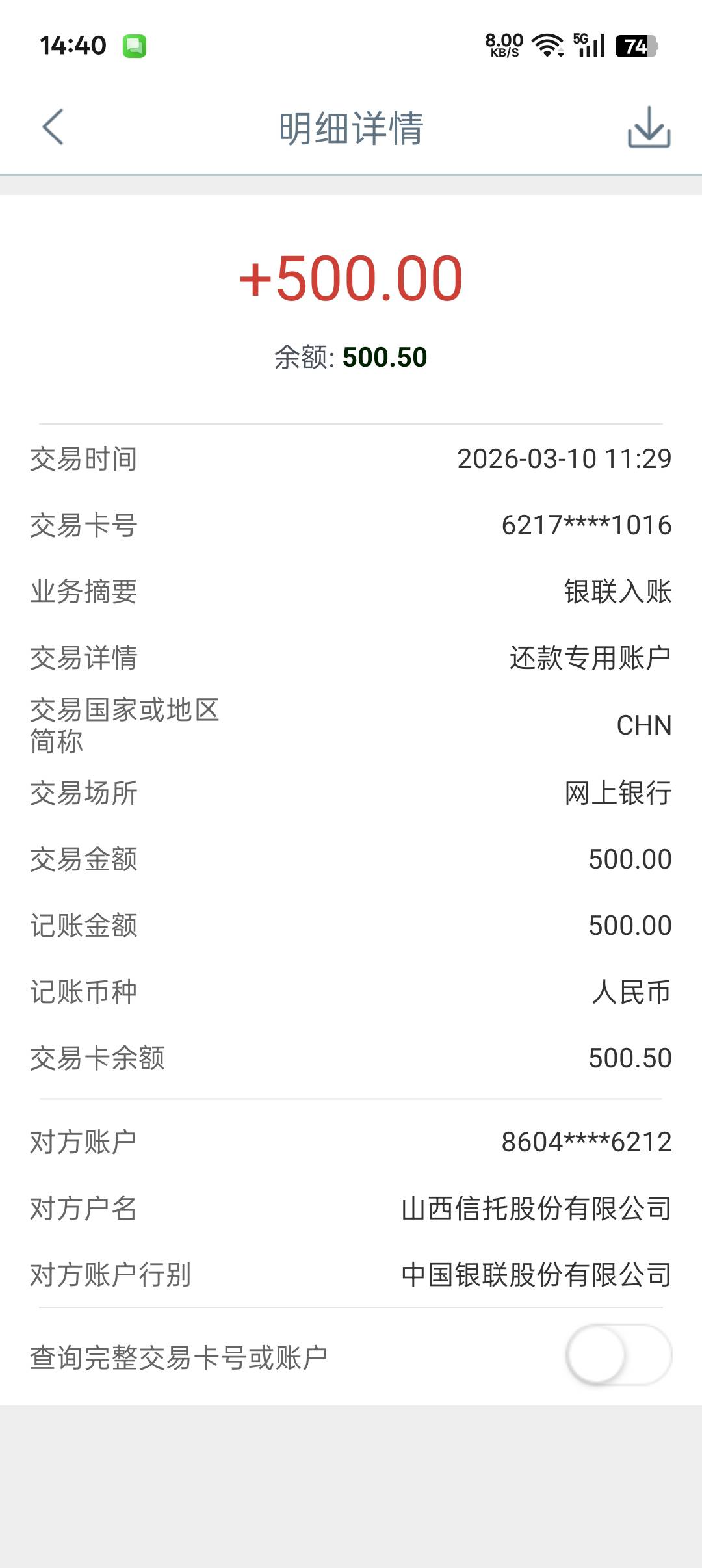702x1568 pixels.
Task: Go back from the 明细详情 page
Action: [x=53, y=127]
